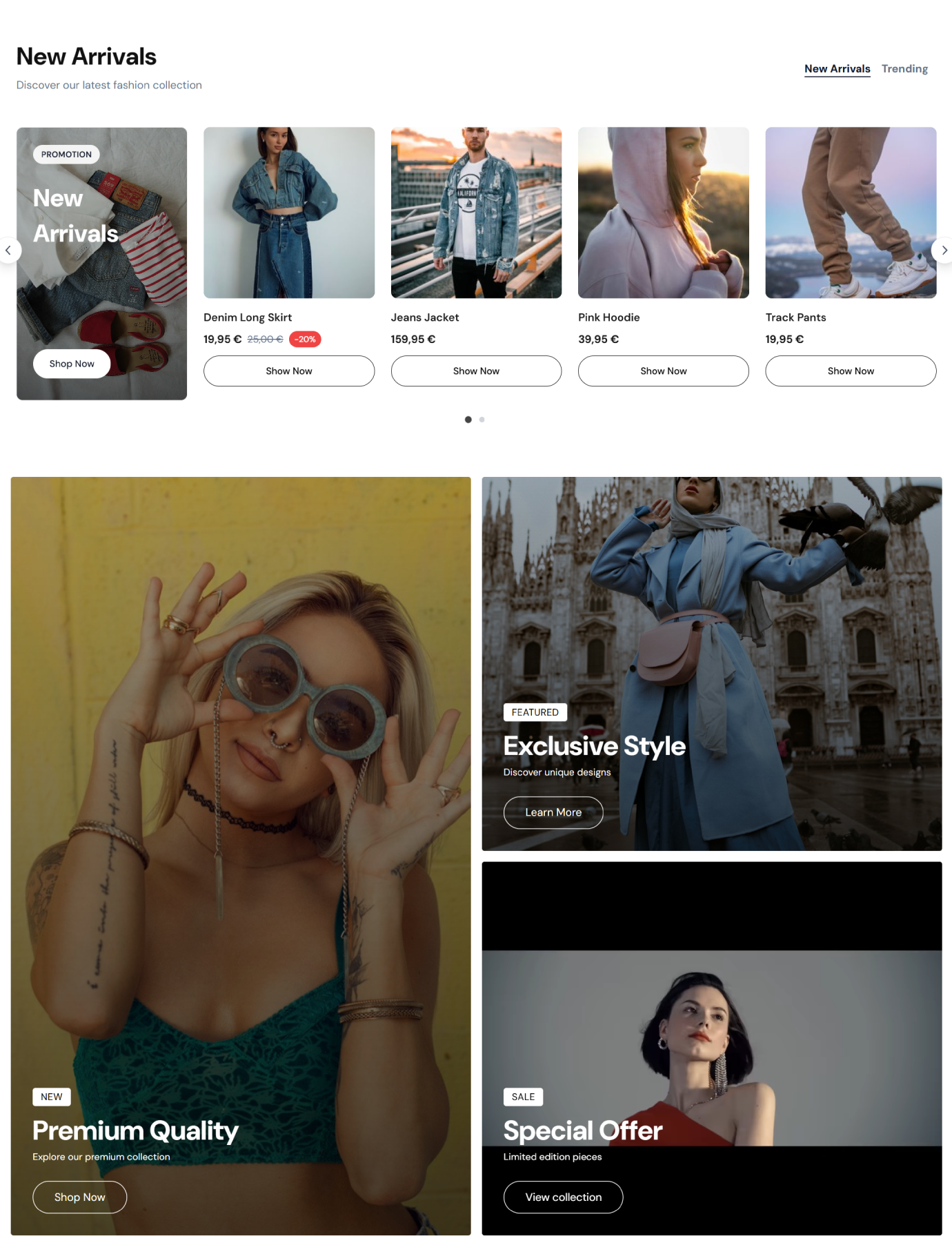This screenshot has height=1252, width=952.
Task: Tap Show Now for Pink Hoodie
Action: [x=663, y=371]
